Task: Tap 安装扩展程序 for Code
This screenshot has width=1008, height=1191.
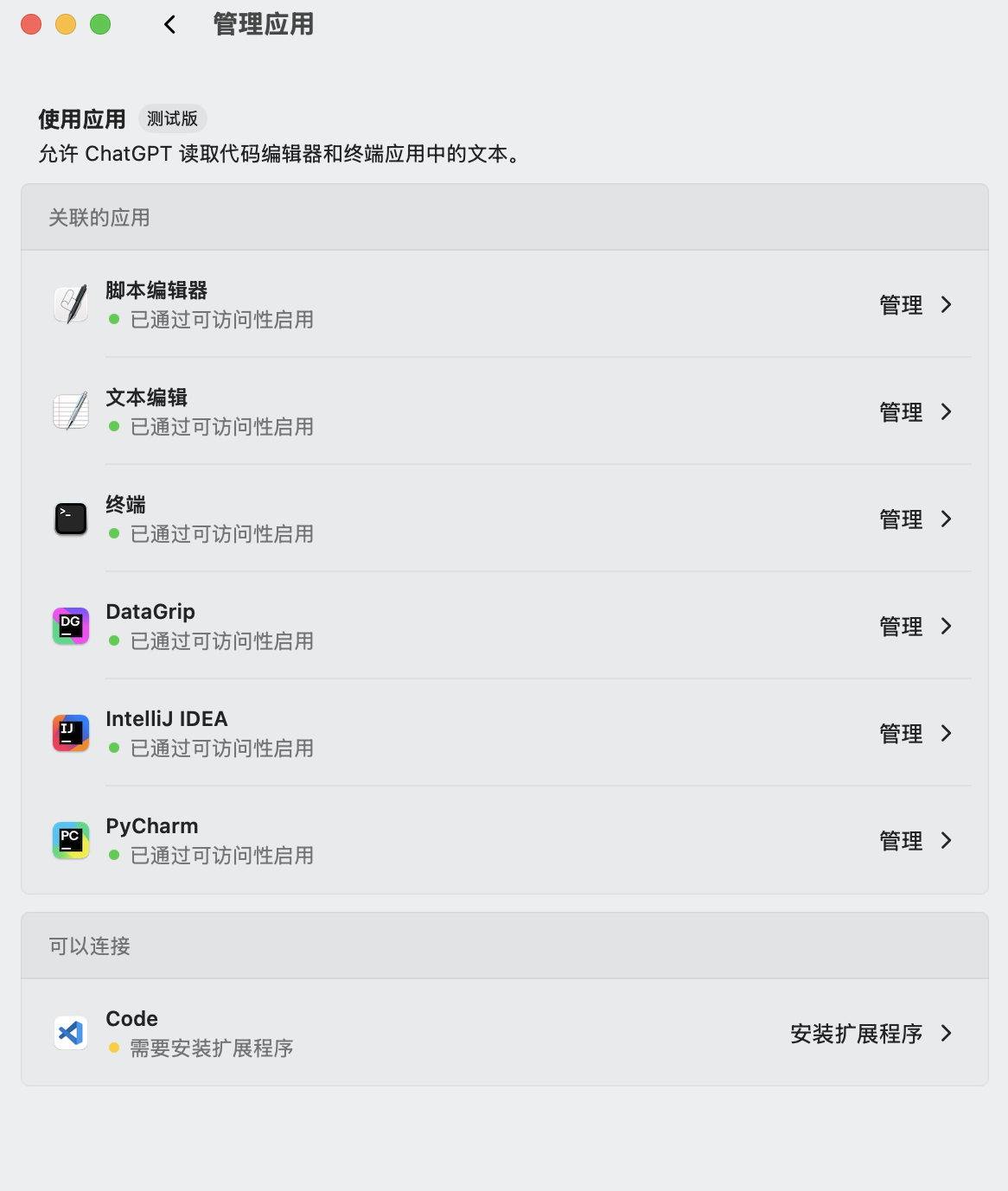Action: tap(871, 1034)
